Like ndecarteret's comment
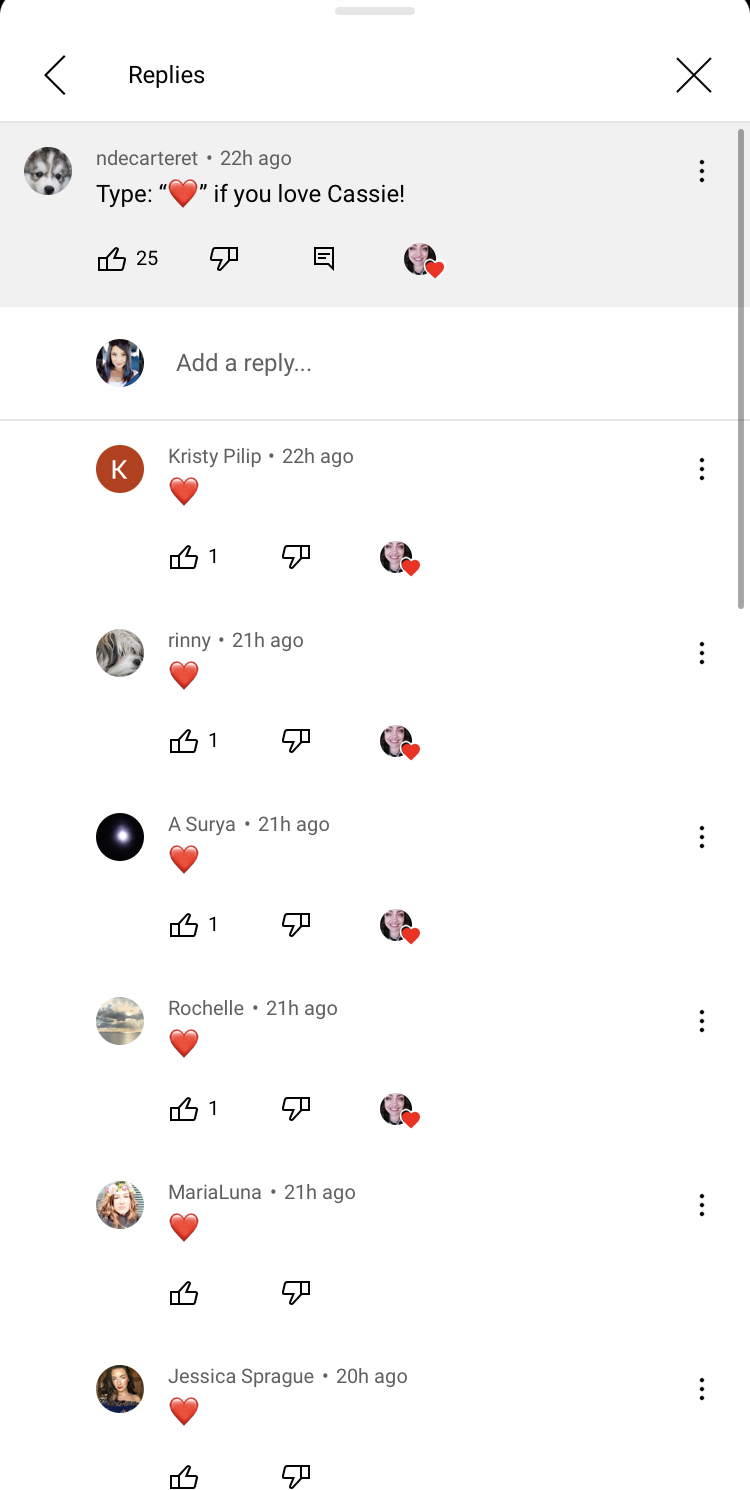This screenshot has width=750, height=1490. [112, 259]
